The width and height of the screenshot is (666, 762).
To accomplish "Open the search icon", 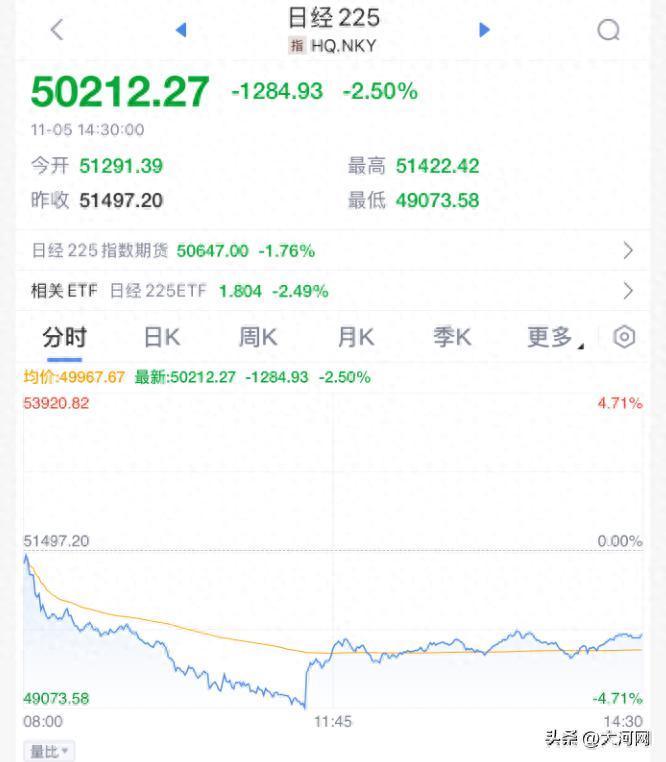I will 608,30.
